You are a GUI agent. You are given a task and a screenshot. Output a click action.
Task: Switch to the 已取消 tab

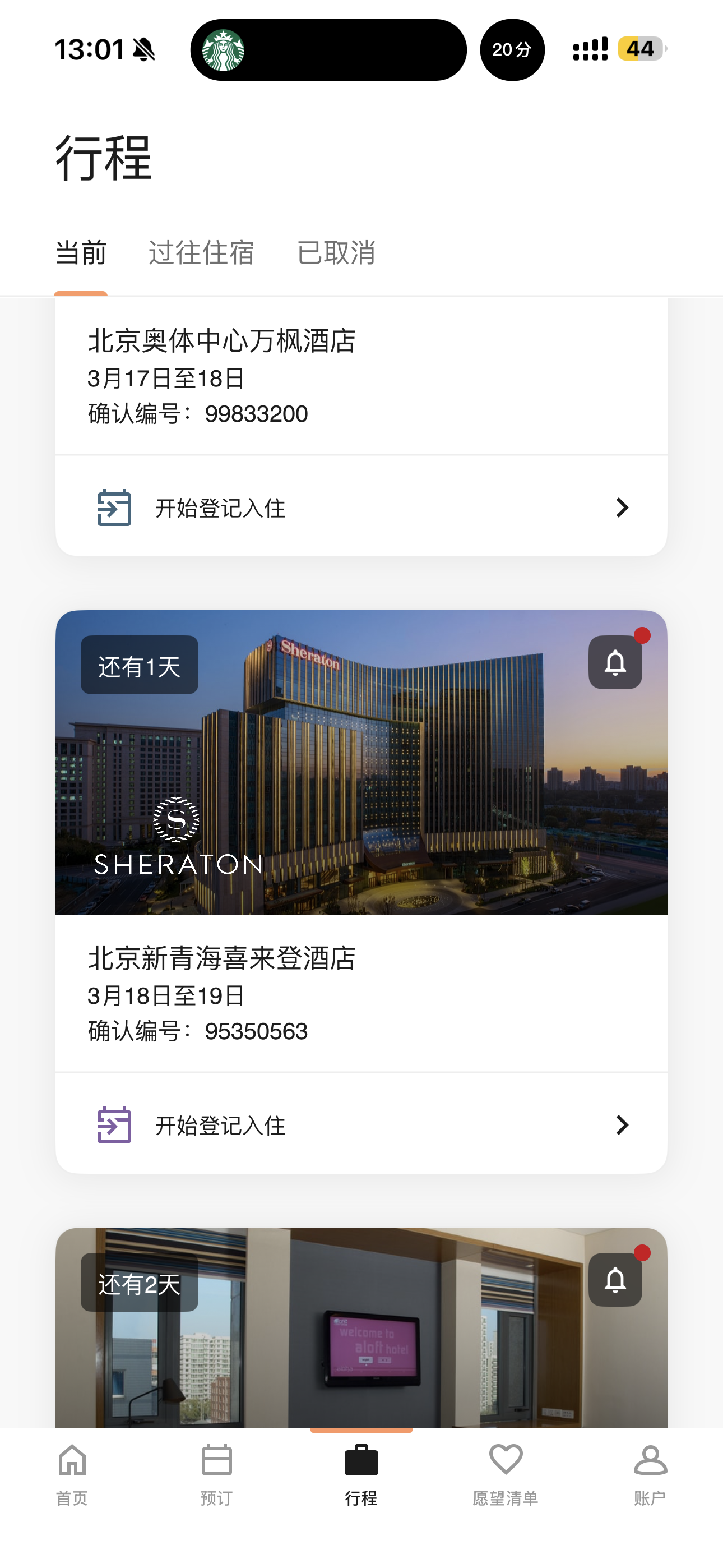(336, 252)
